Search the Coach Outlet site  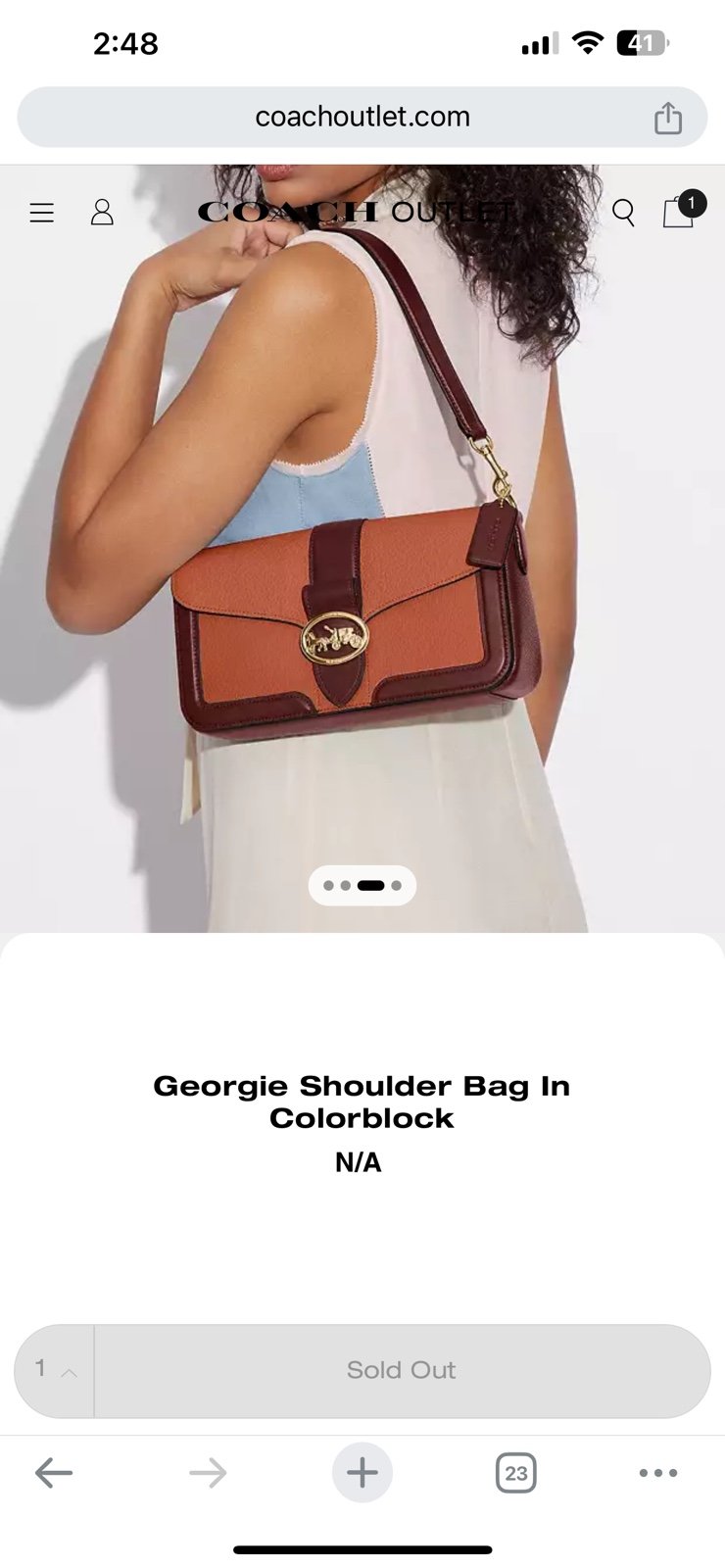coord(623,213)
